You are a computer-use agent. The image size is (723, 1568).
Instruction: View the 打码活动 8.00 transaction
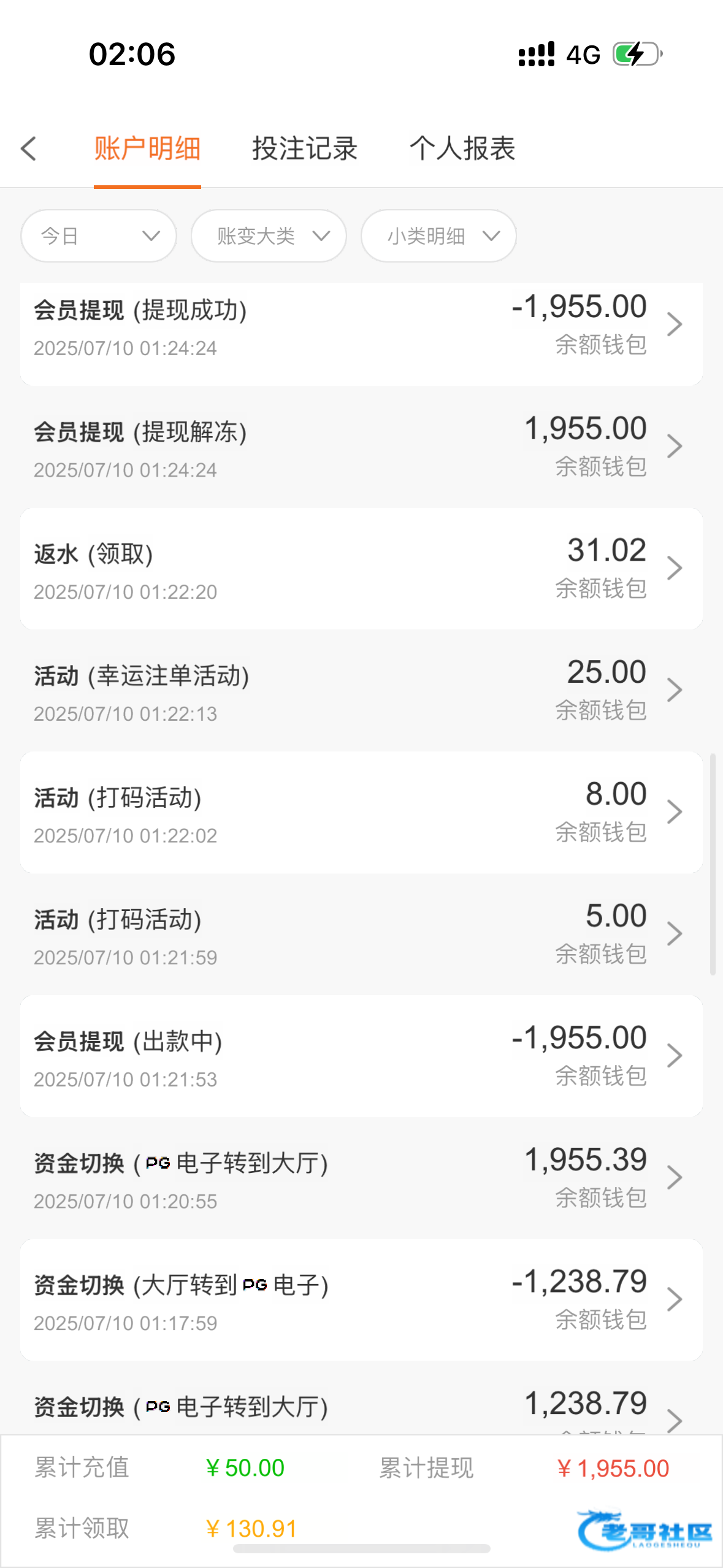coord(361,813)
